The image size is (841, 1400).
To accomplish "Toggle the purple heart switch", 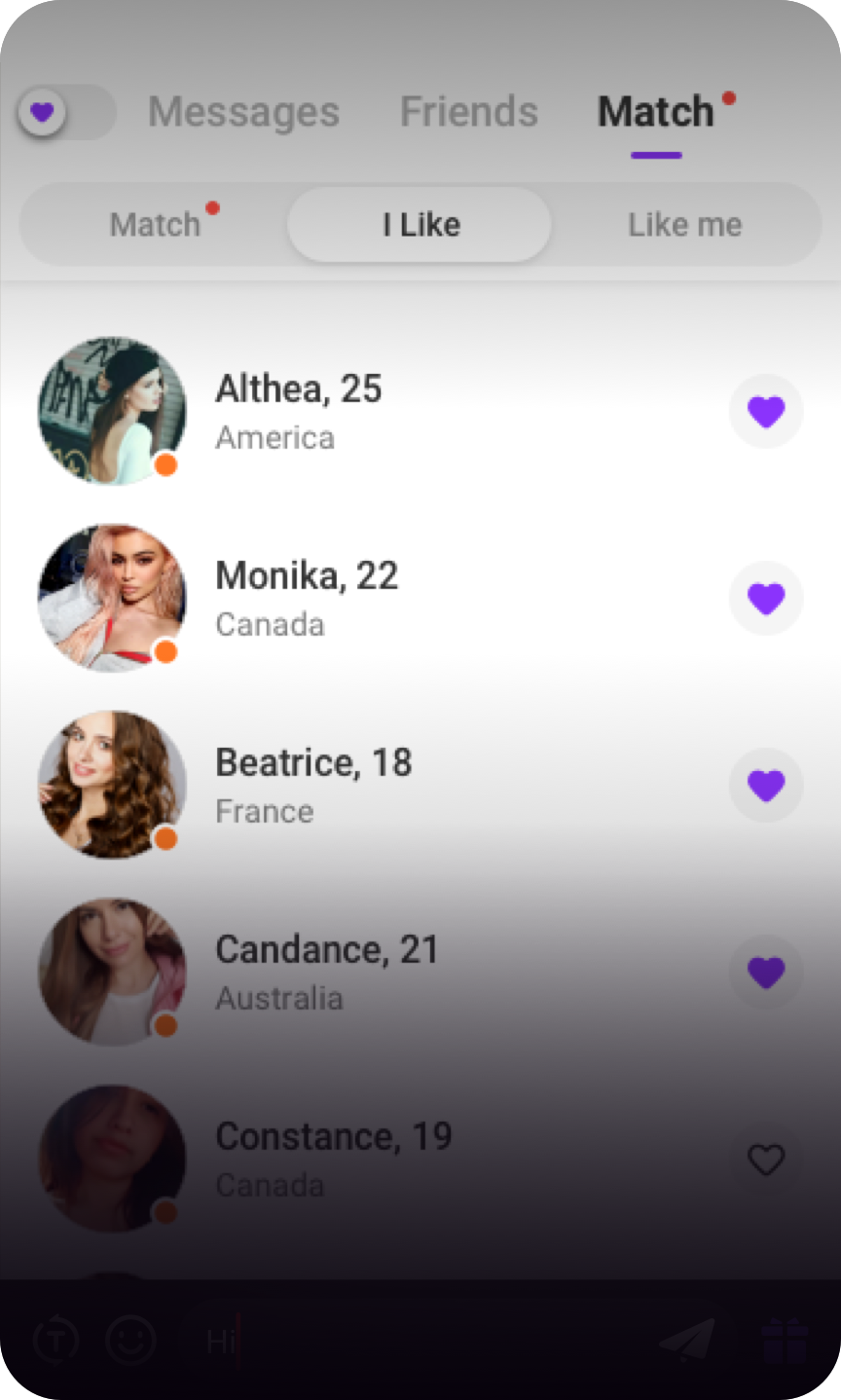I will (x=65, y=113).
